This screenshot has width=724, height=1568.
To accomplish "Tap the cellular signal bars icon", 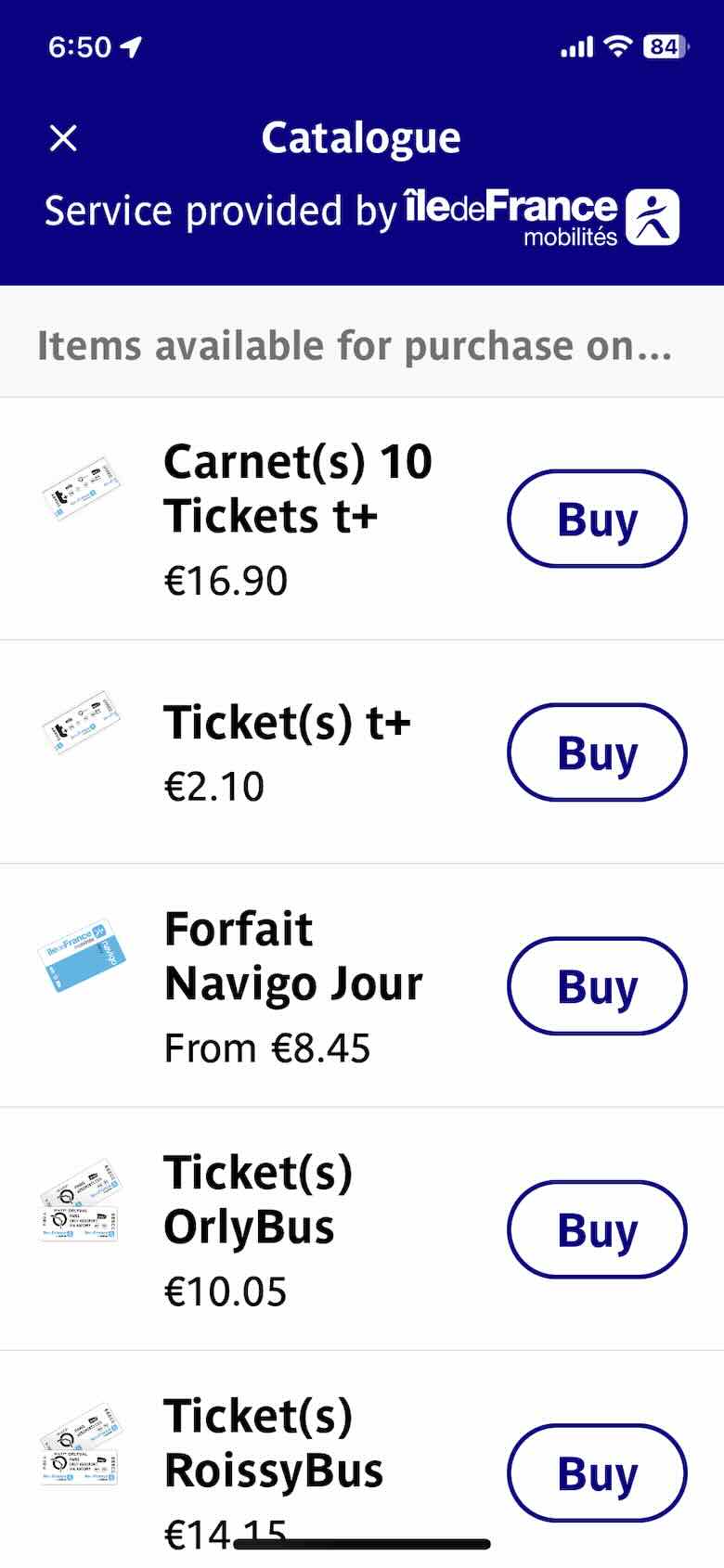I will pyautogui.click(x=577, y=45).
